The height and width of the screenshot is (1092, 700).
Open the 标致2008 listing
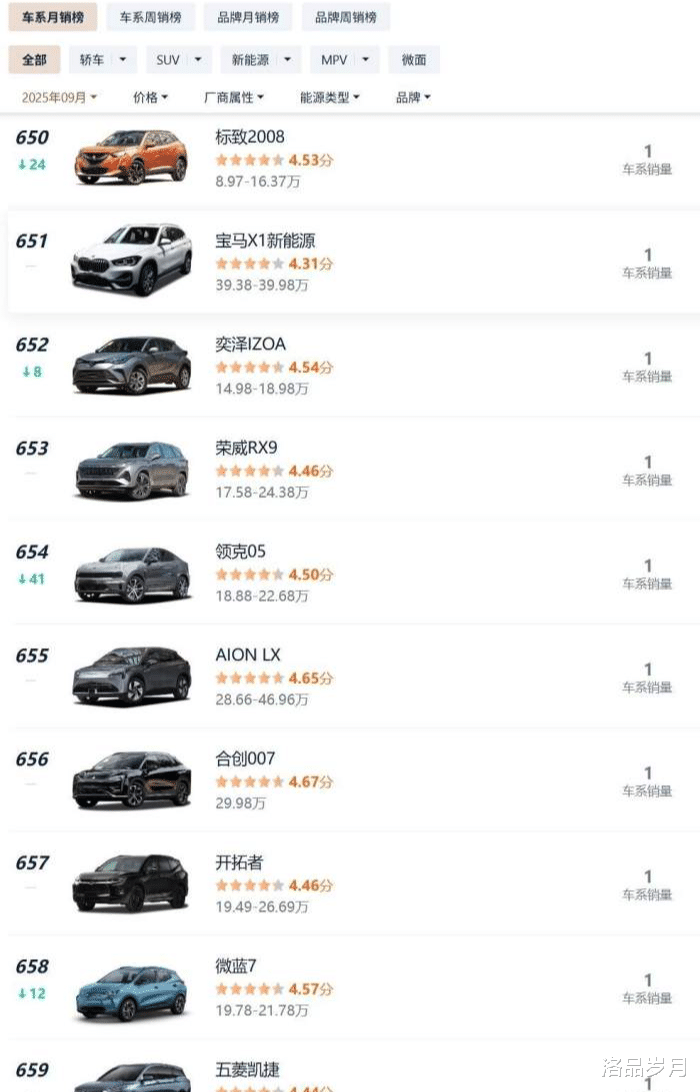pos(354,158)
